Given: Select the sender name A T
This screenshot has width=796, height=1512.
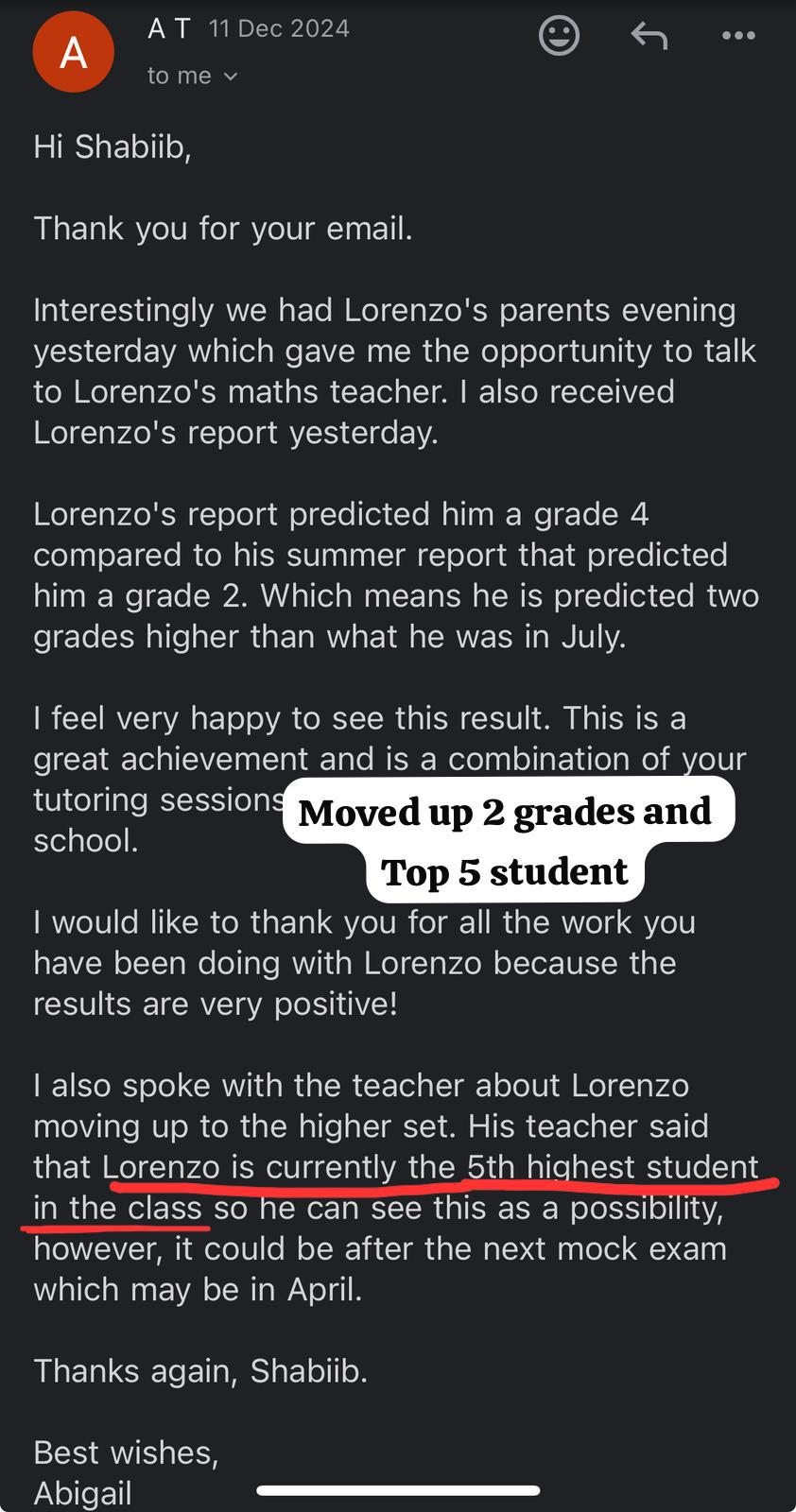Looking at the screenshot, I should point(167,28).
